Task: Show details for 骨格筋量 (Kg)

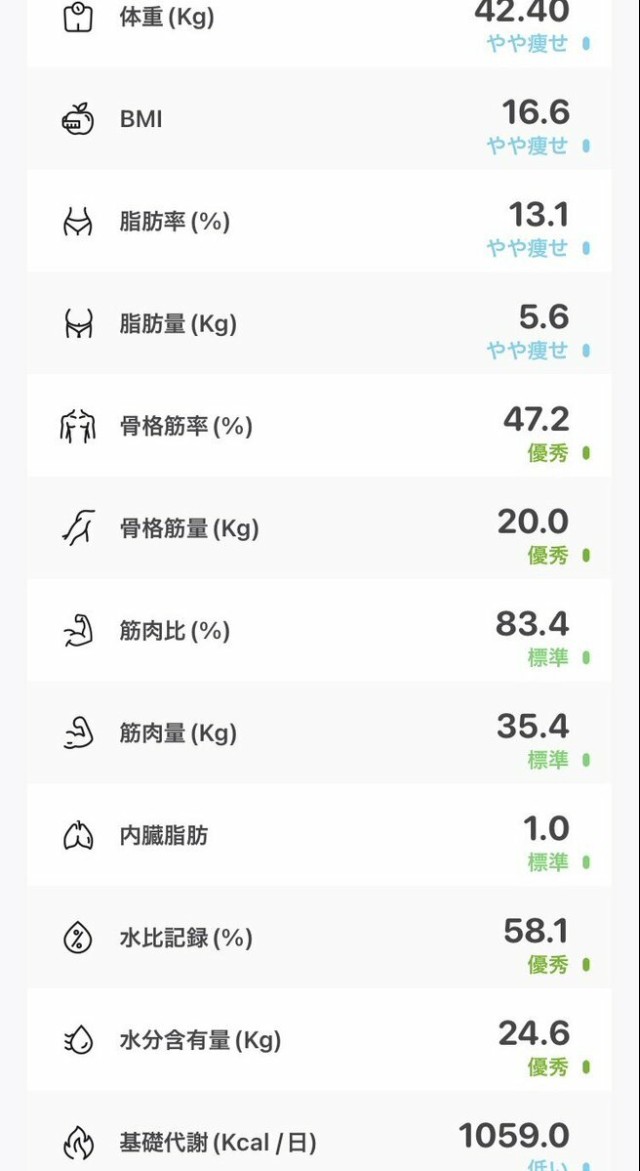Action: tap(319, 529)
